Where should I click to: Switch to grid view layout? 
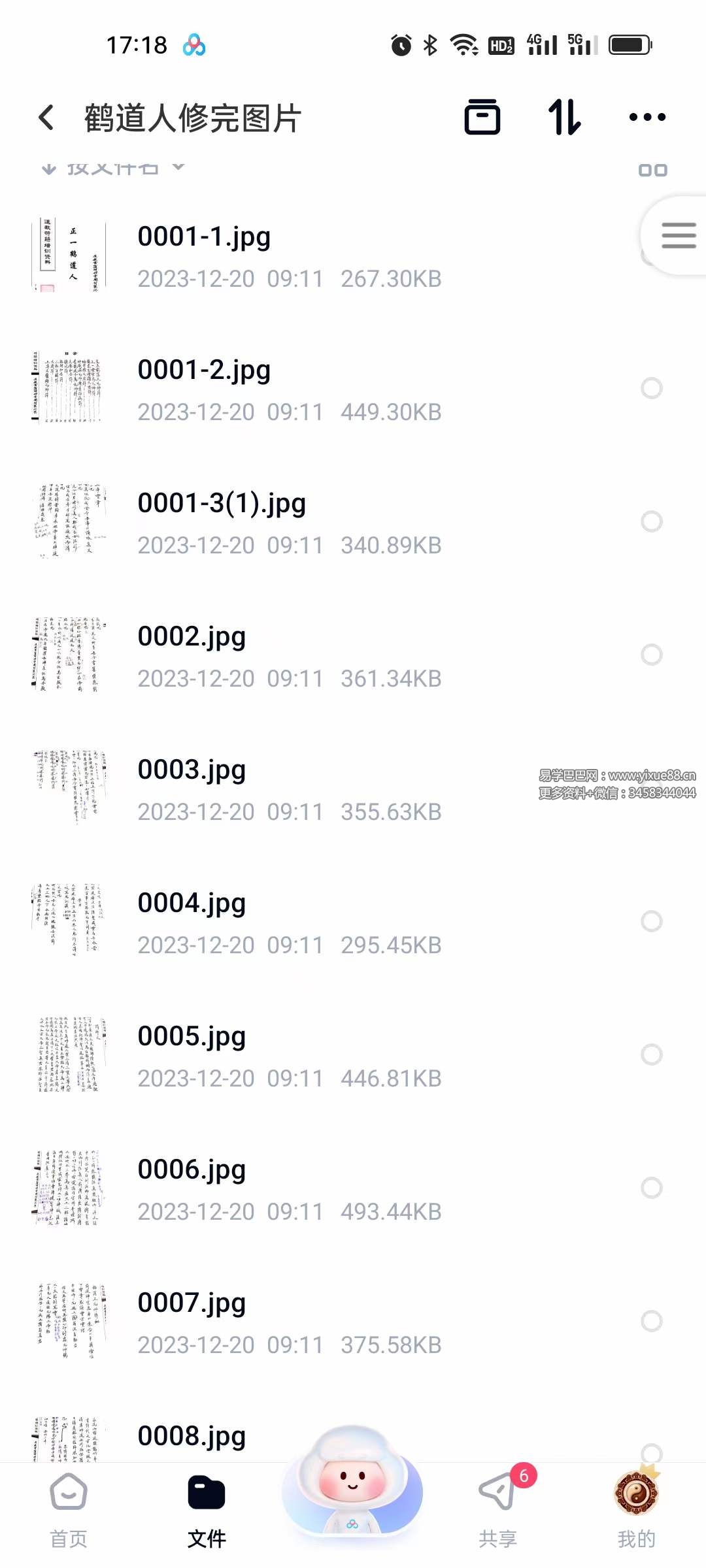click(652, 170)
